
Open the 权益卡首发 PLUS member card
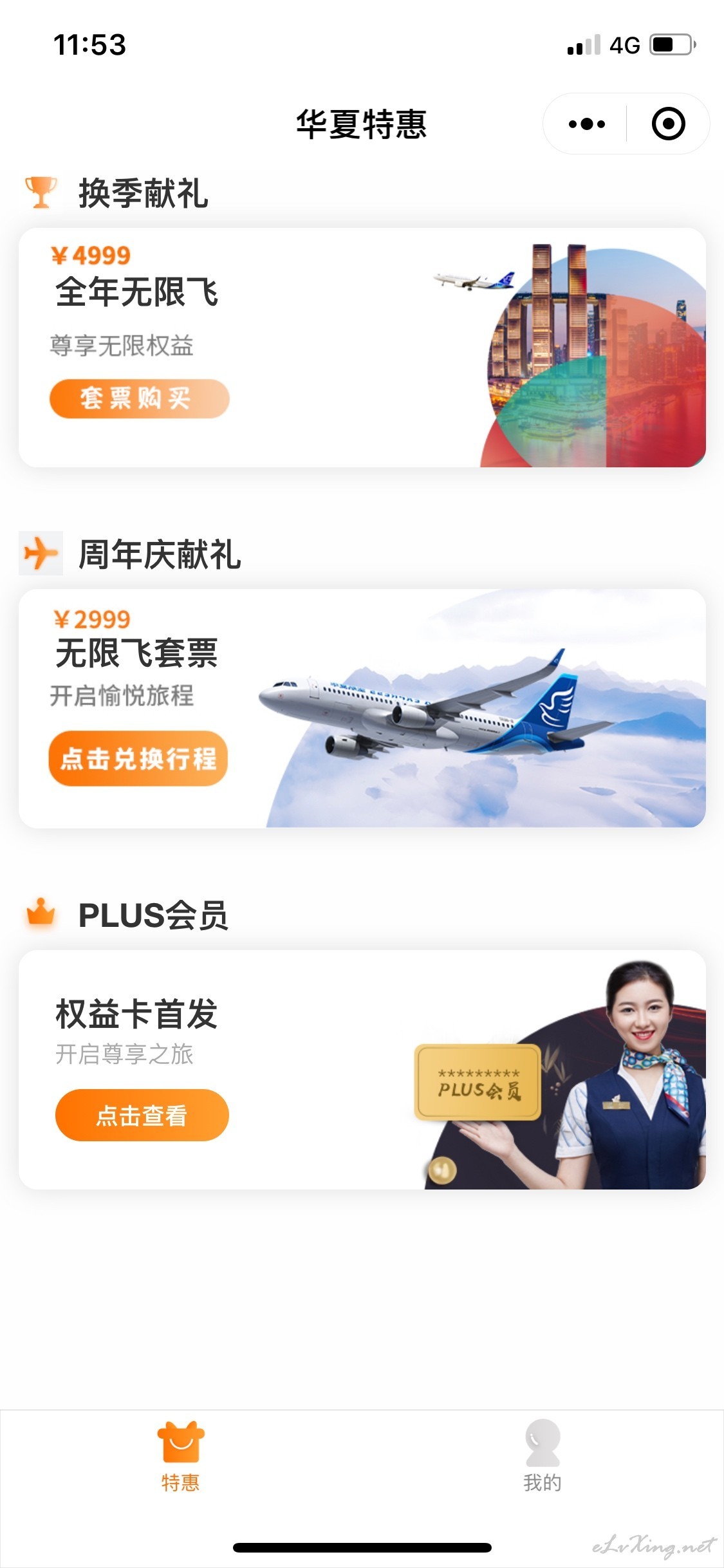tap(362, 1070)
